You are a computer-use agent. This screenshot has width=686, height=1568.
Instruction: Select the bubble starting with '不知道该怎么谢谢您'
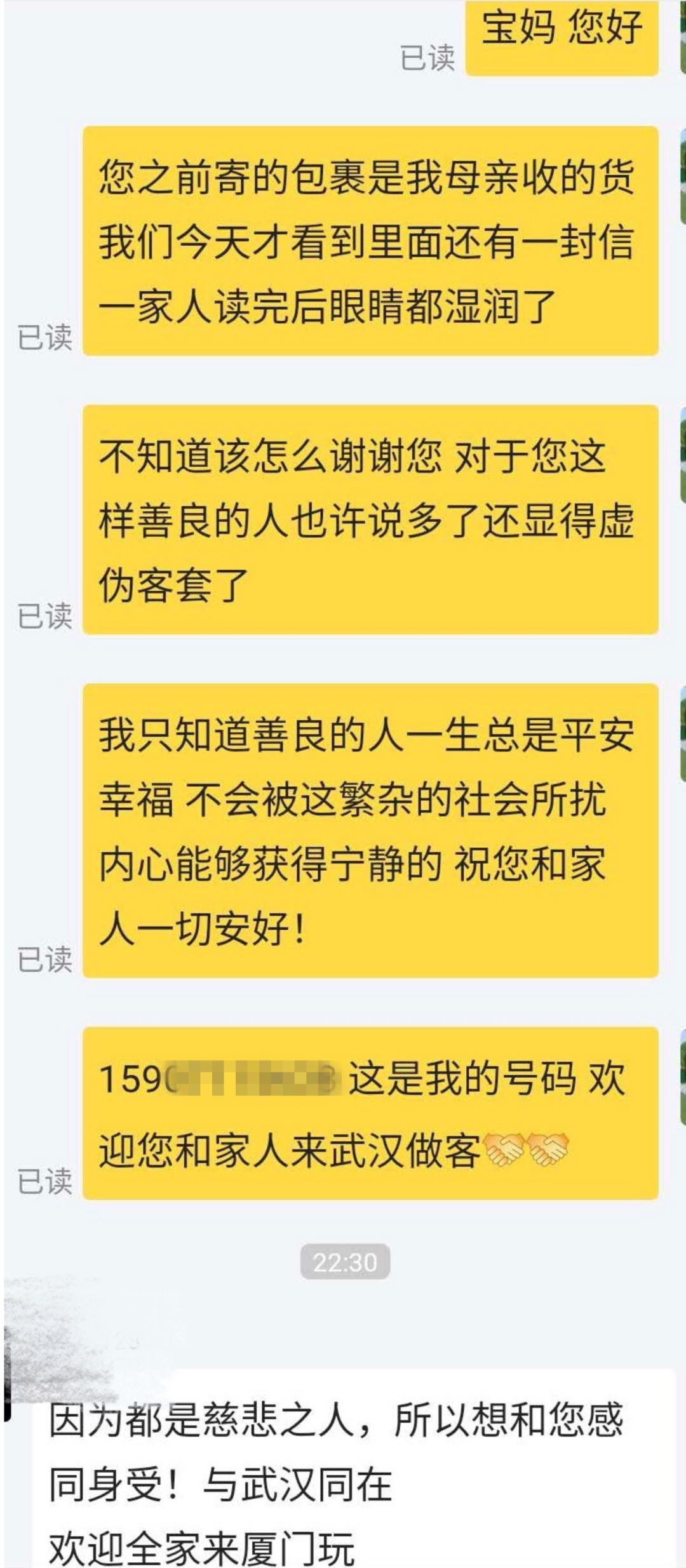[368, 521]
